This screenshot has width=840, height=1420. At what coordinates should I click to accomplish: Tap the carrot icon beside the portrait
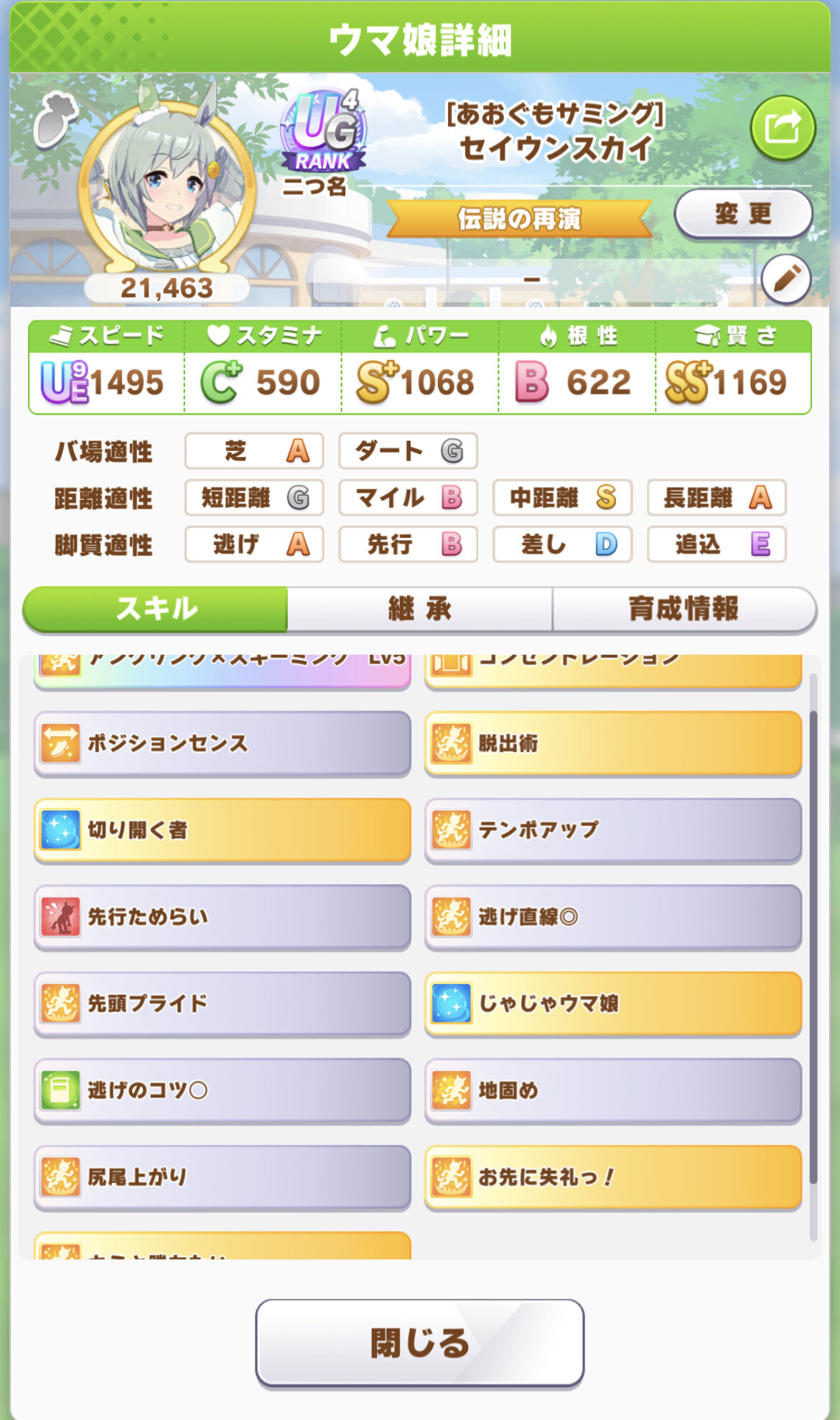pos(55,120)
